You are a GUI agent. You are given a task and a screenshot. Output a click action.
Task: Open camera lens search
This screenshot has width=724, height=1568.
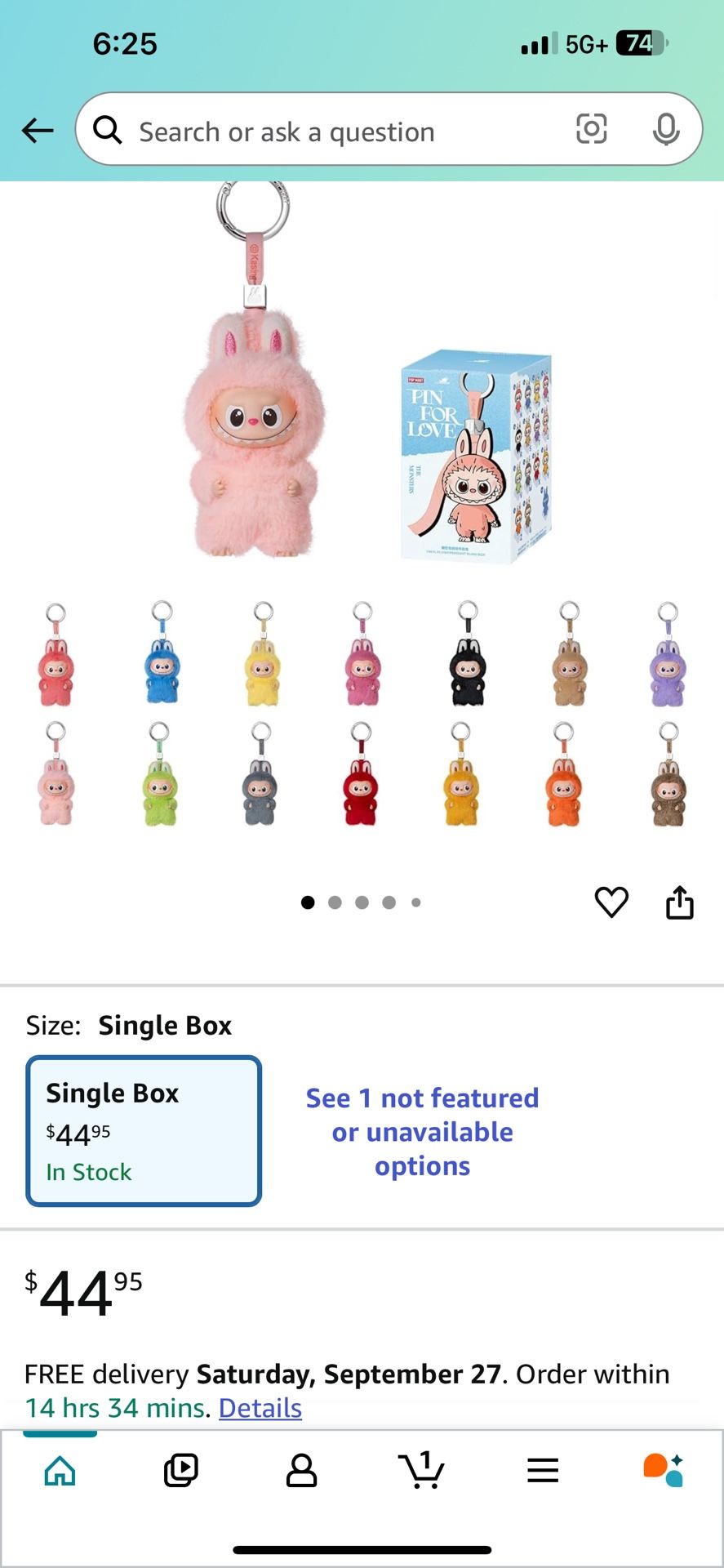click(x=591, y=129)
